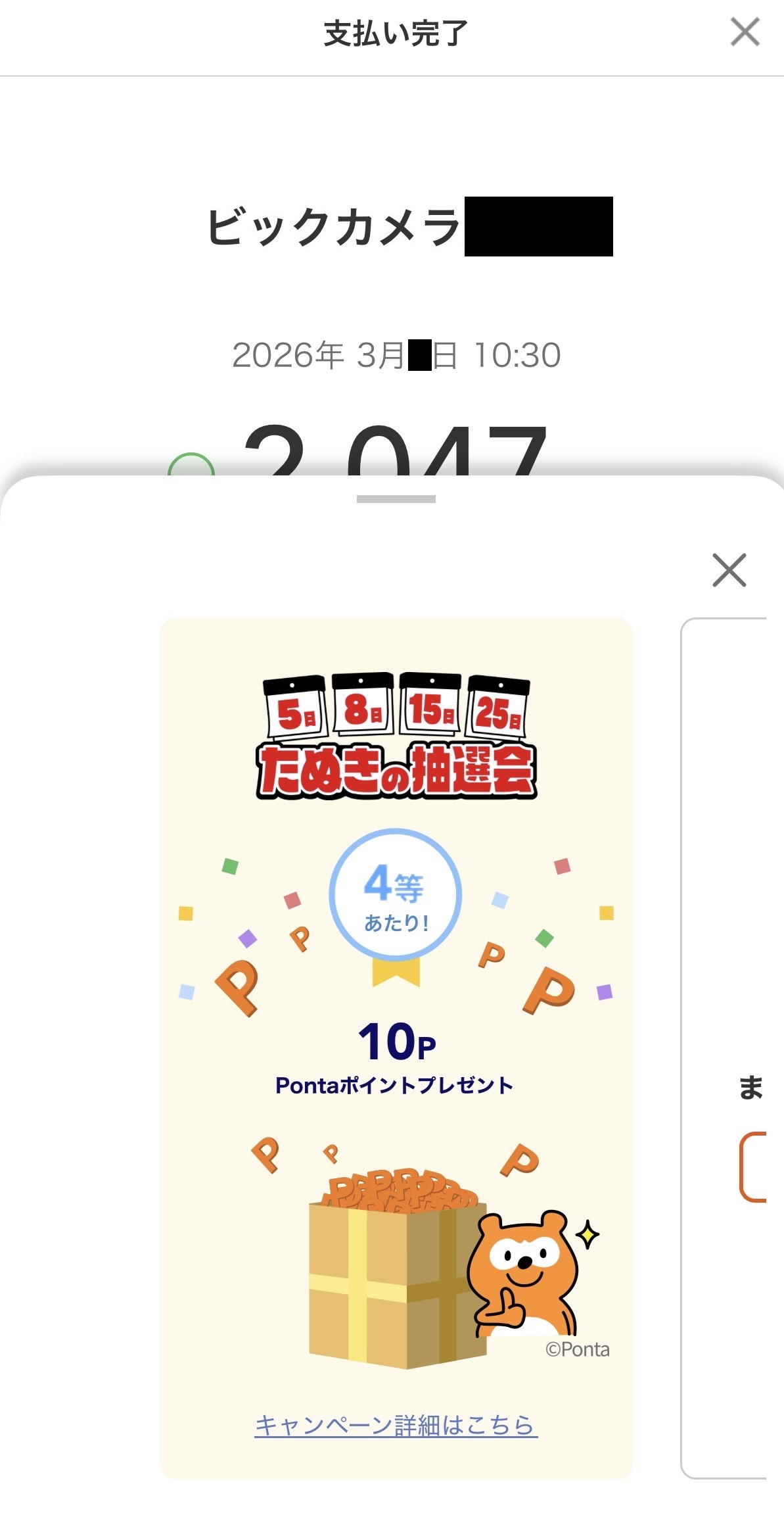The width and height of the screenshot is (784, 1517).
Task: Dismiss the lottery result bottom sheet
Action: 729,570
